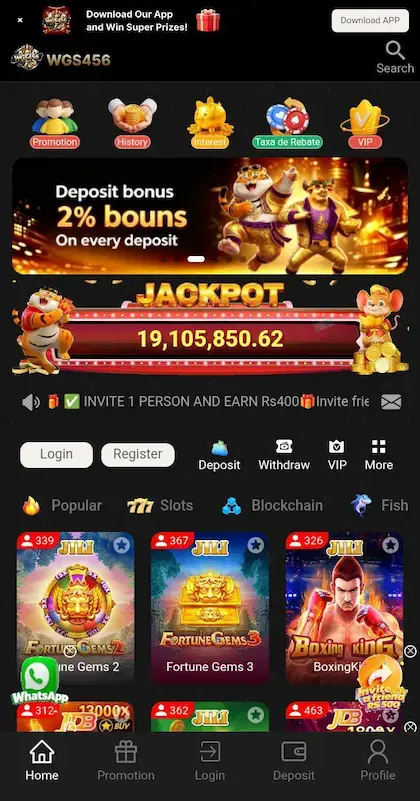Switch to the Blockchain category

272,506
